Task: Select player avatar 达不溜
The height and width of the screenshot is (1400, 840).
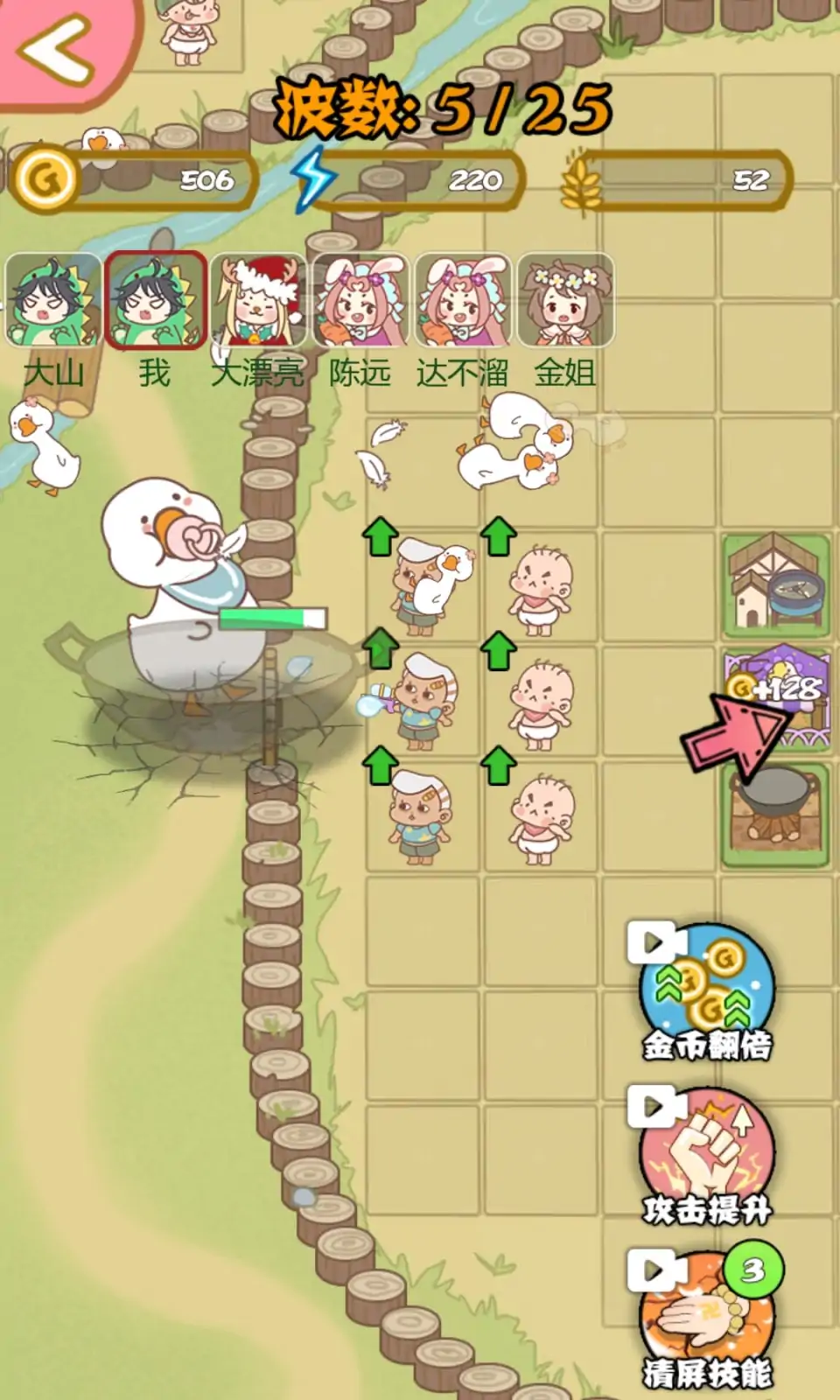Action: point(463,300)
